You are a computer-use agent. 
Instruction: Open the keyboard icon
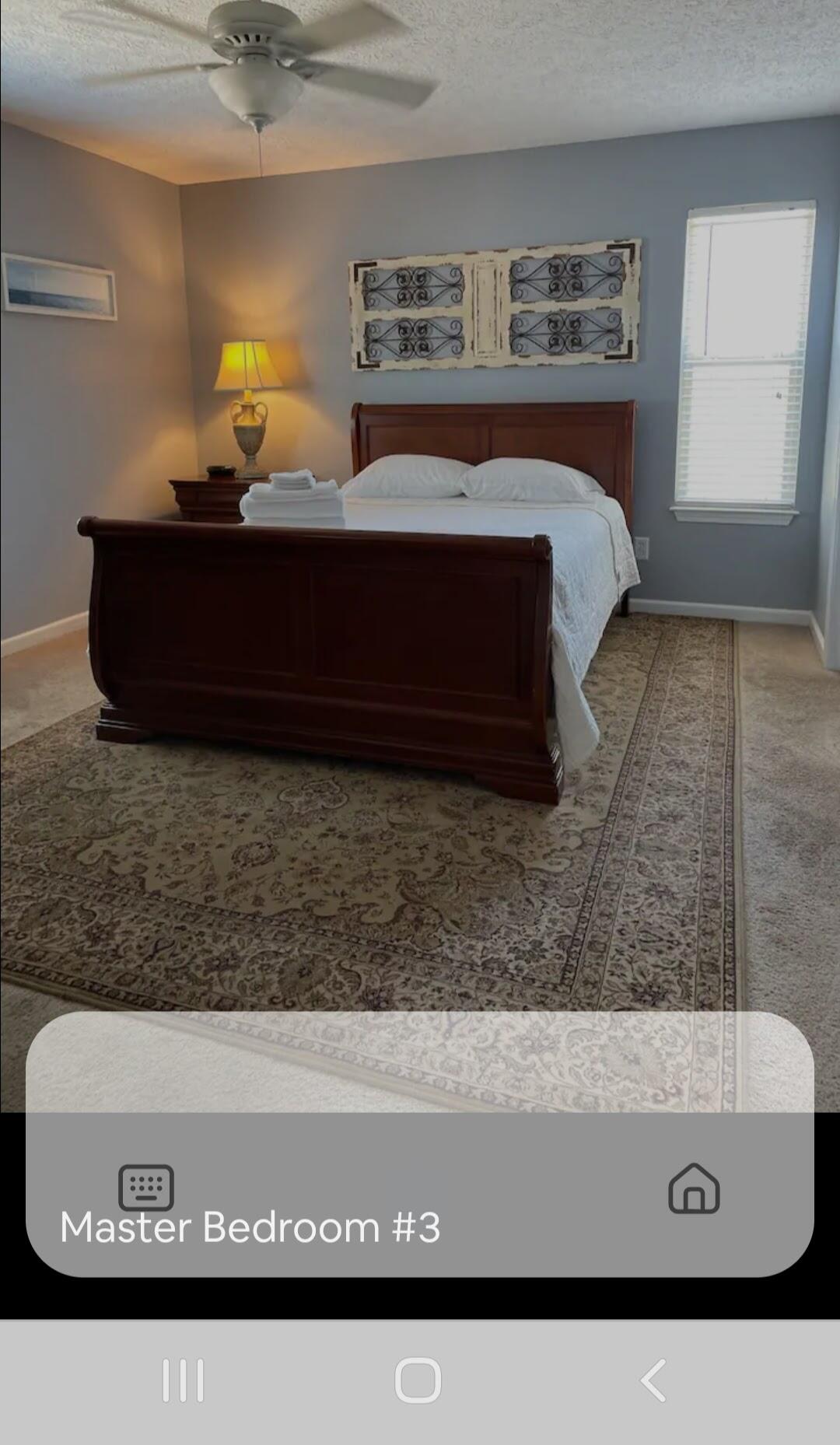146,1187
